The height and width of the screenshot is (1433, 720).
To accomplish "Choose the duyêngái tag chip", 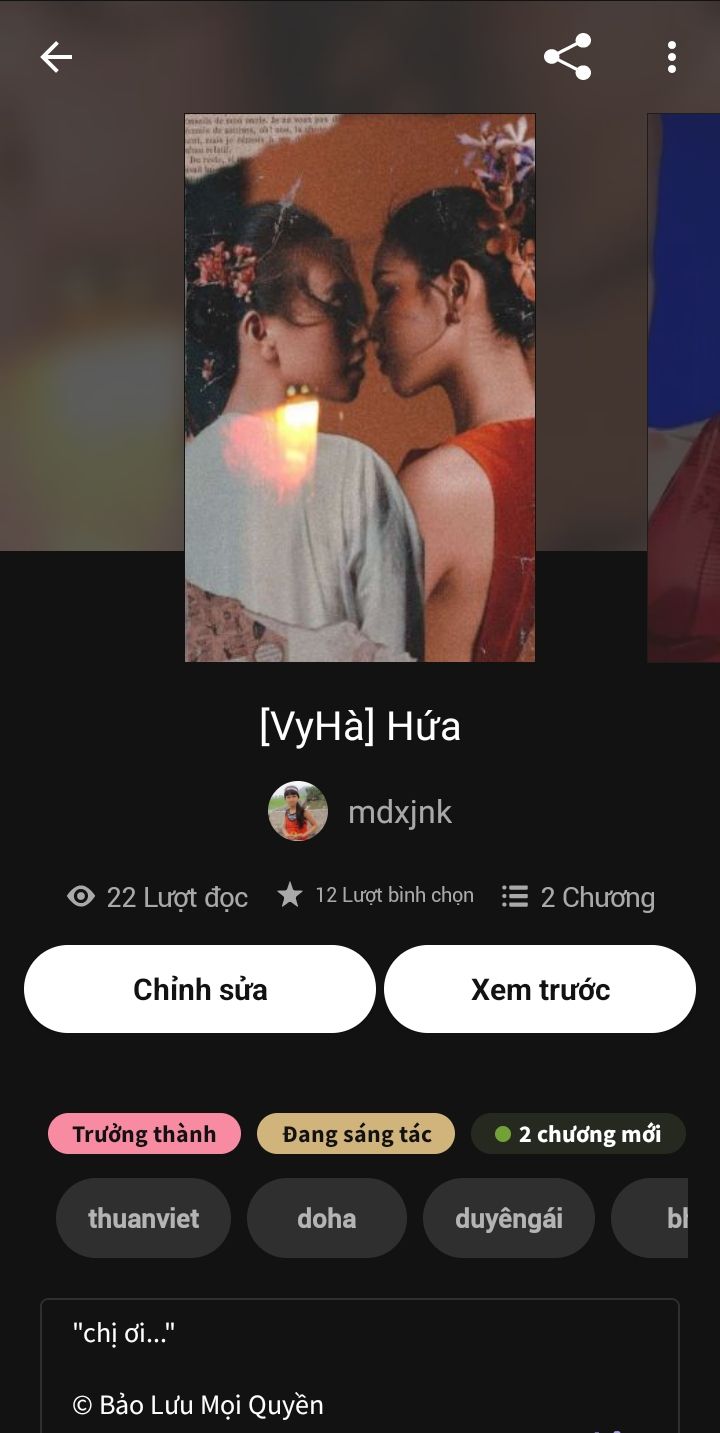I will (x=509, y=1218).
